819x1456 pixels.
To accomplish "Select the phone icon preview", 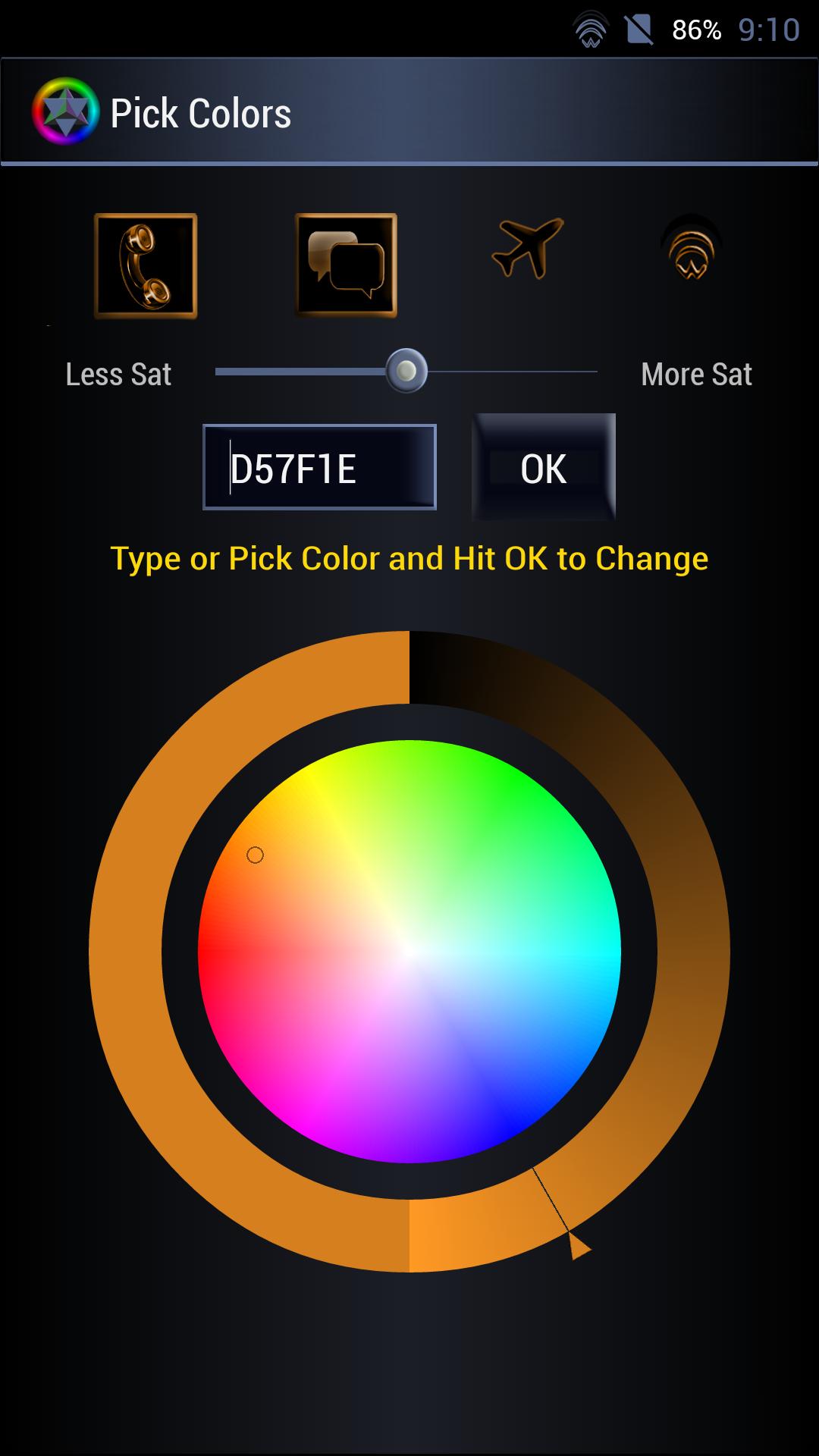I will pos(146,265).
